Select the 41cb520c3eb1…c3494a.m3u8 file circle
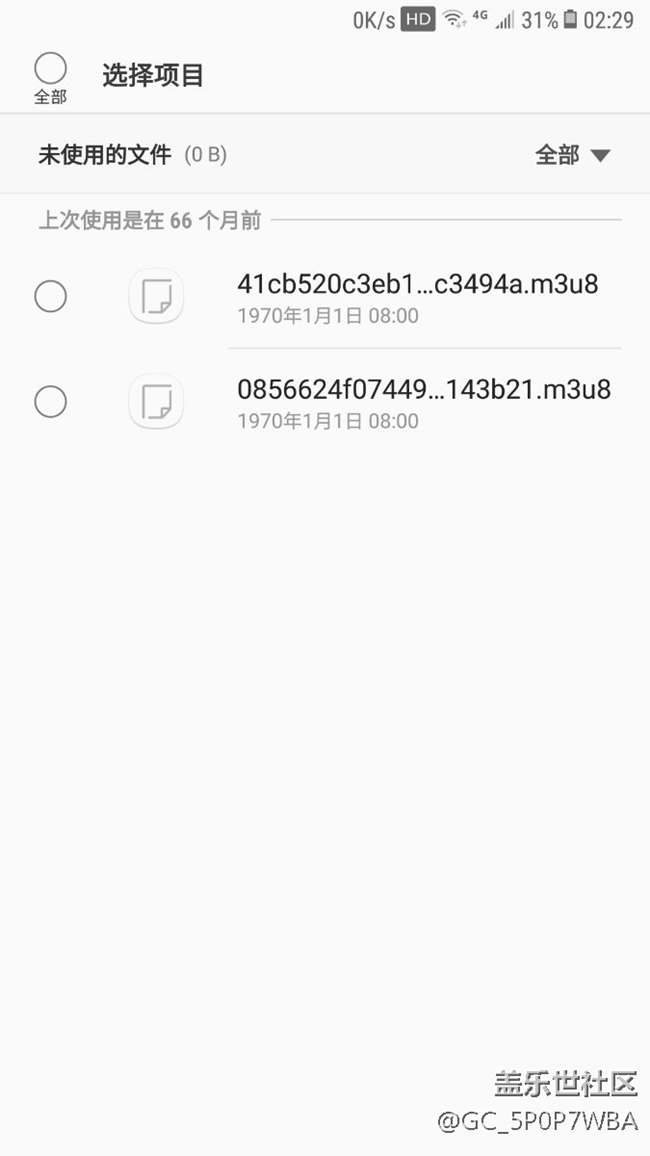Screen dimensions: 650x1156 (x=50, y=297)
